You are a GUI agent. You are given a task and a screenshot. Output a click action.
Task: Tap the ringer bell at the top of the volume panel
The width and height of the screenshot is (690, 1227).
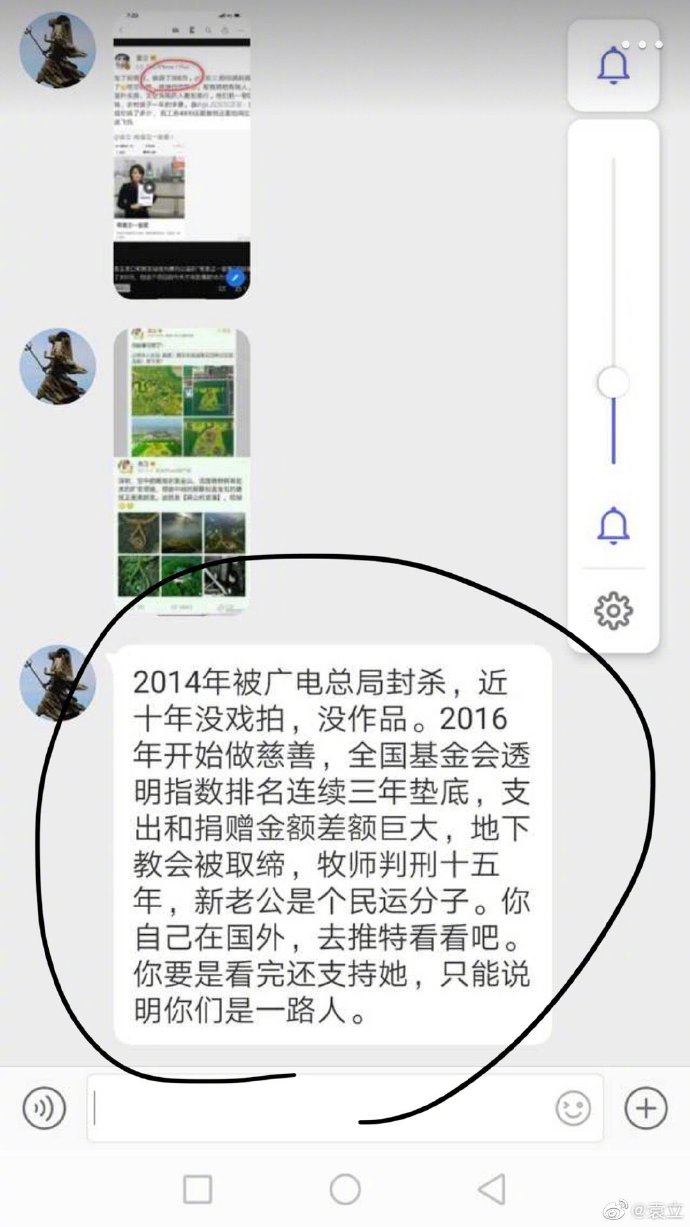[x=612, y=66]
